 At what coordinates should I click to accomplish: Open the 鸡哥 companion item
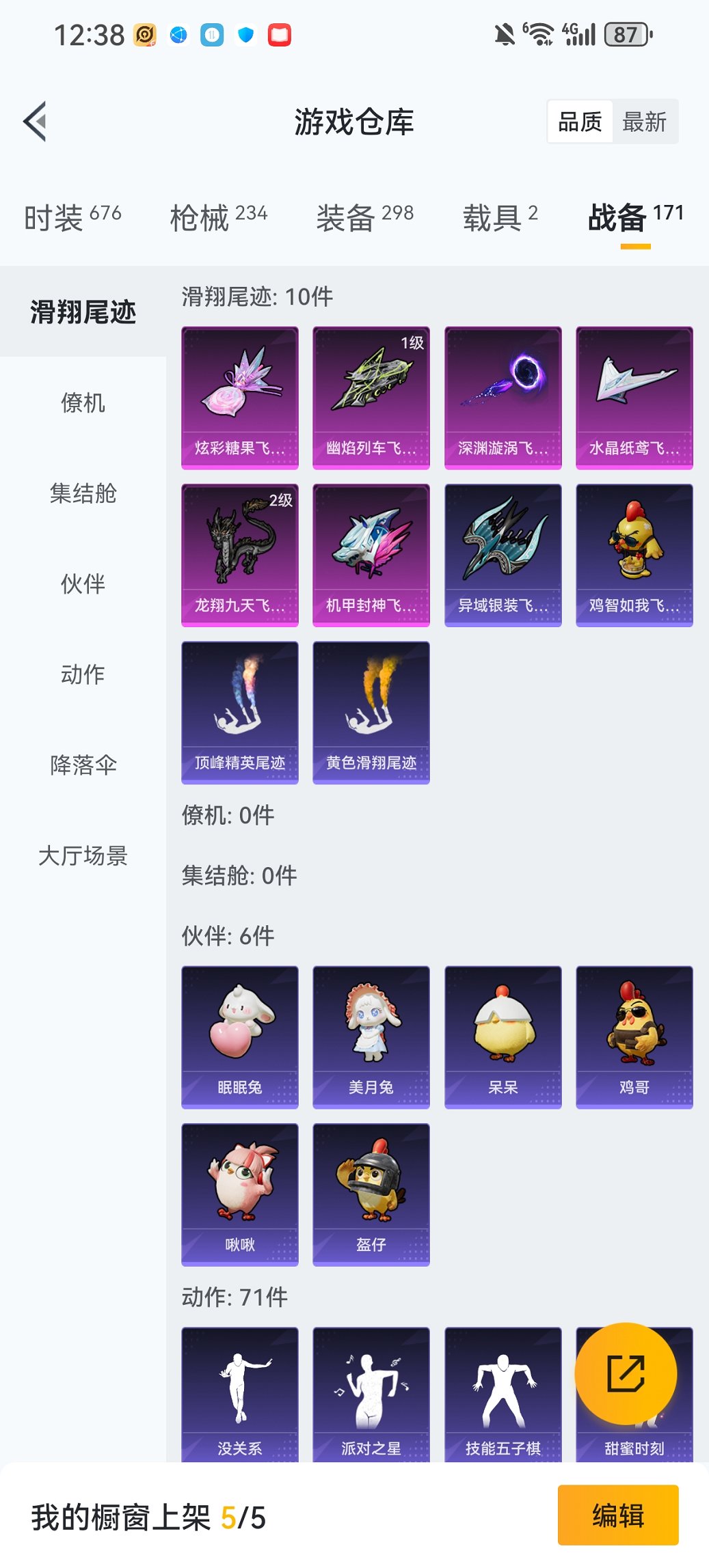634,1037
